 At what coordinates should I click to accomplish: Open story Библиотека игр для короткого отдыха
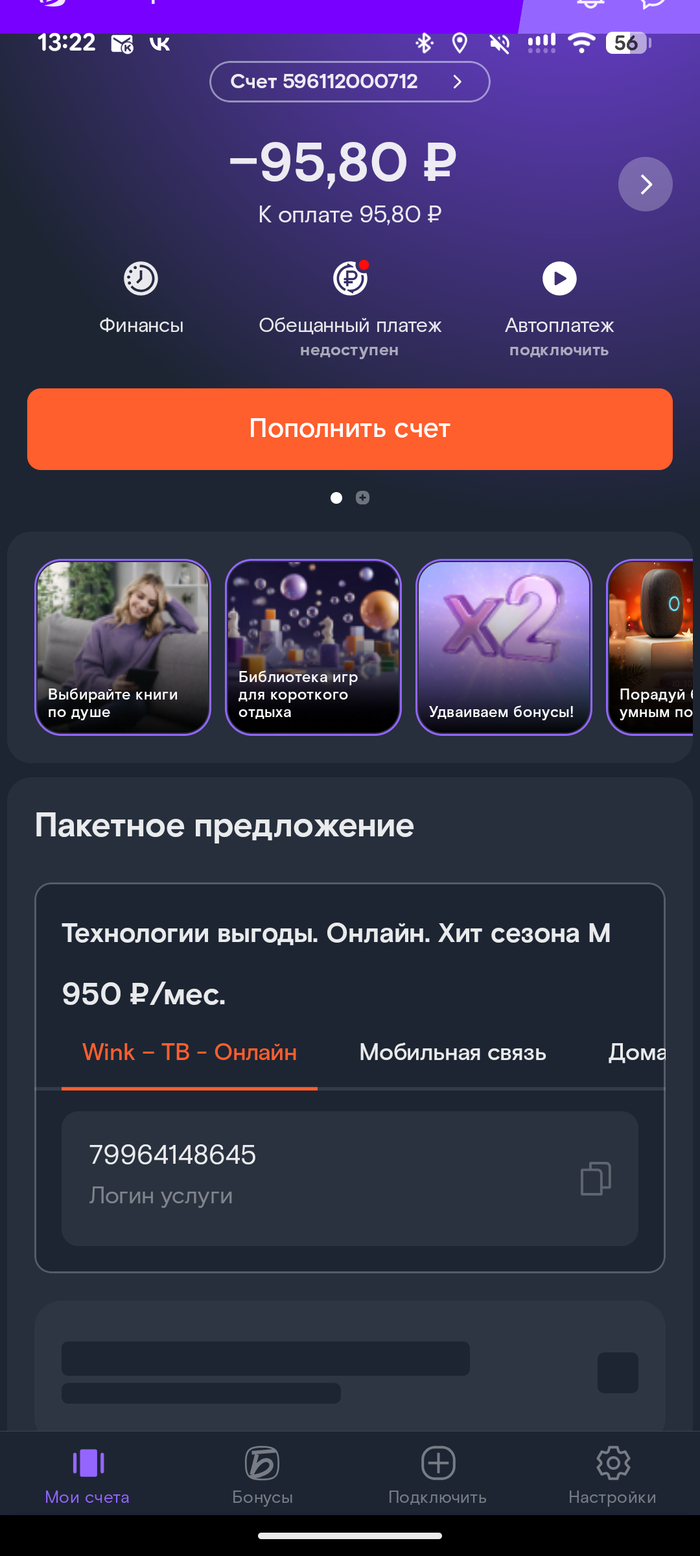click(313, 647)
